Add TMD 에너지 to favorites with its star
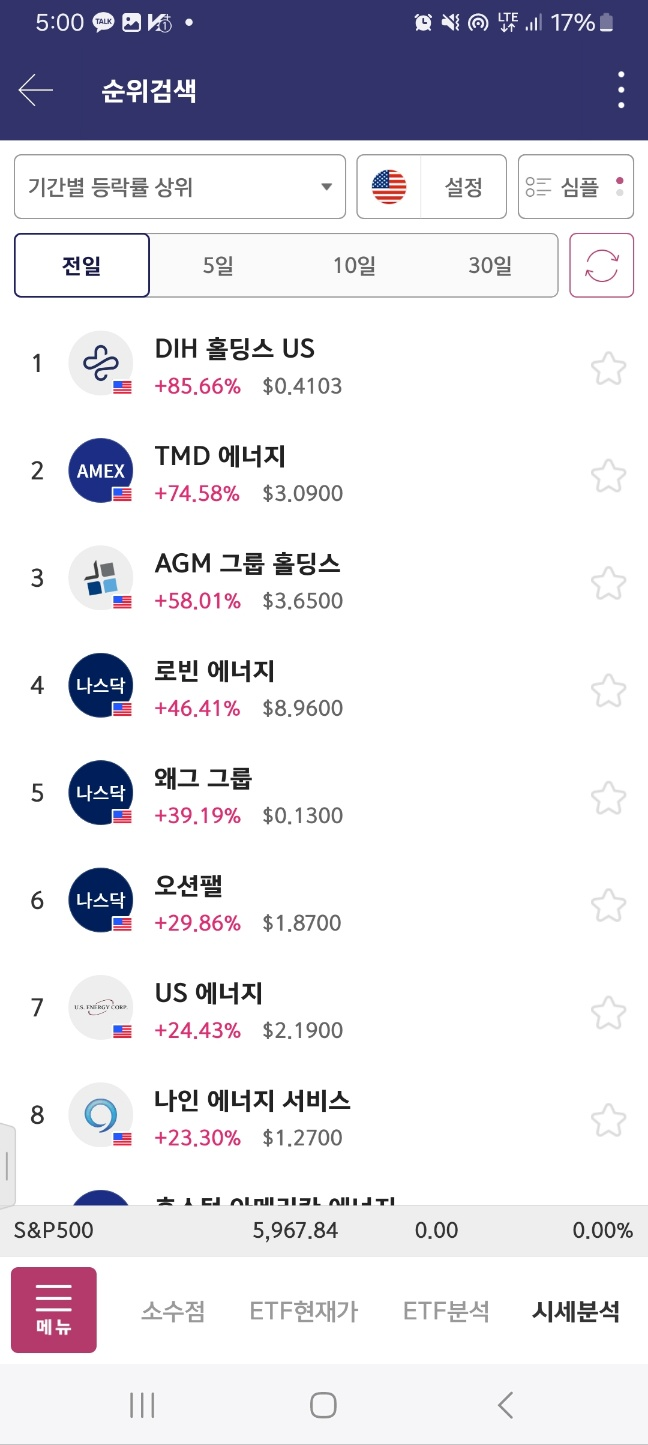The height and width of the screenshot is (1445, 648). tap(608, 476)
